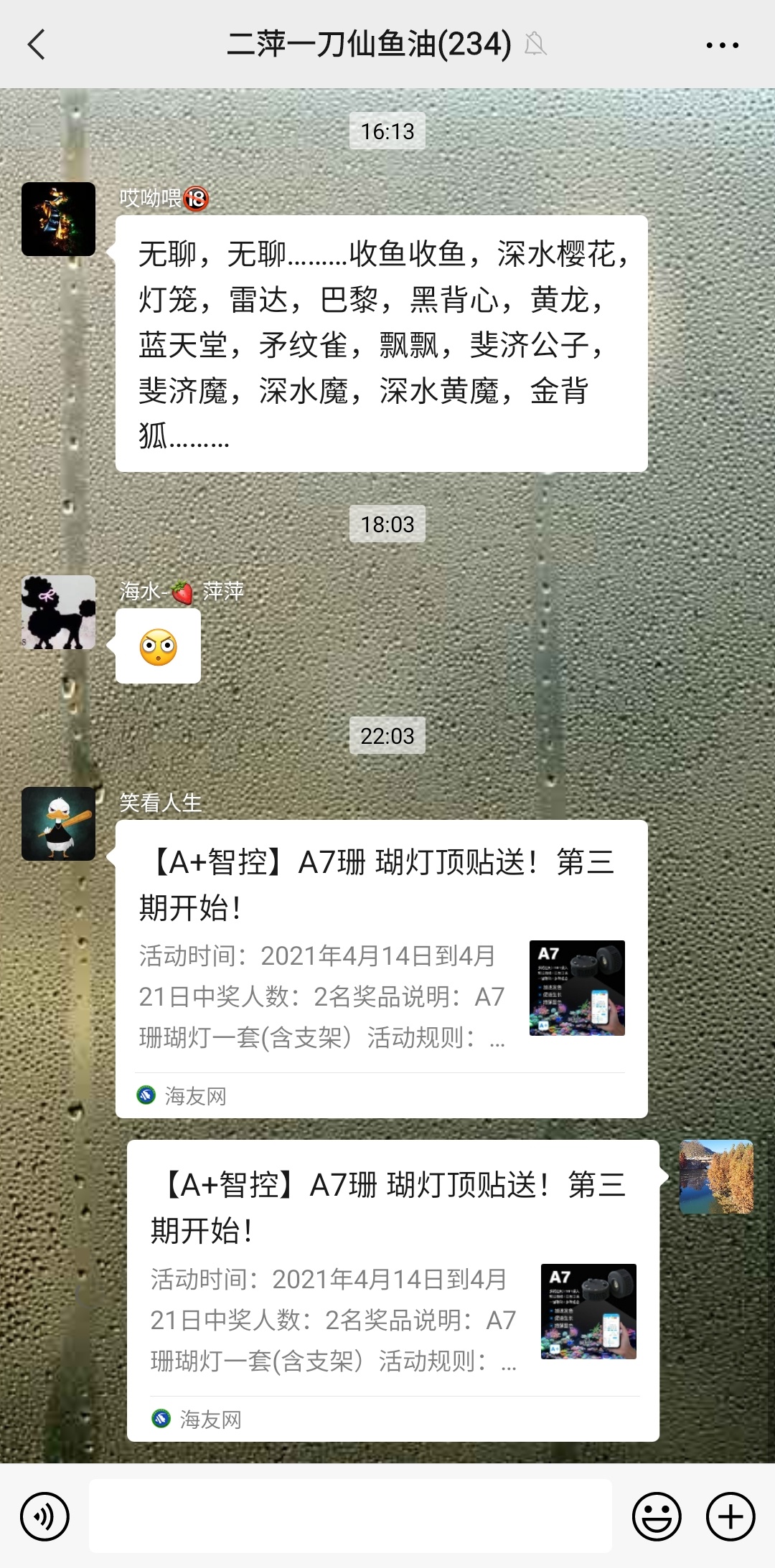Go back from the group chat
775x1568 pixels.
tap(37, 44)
